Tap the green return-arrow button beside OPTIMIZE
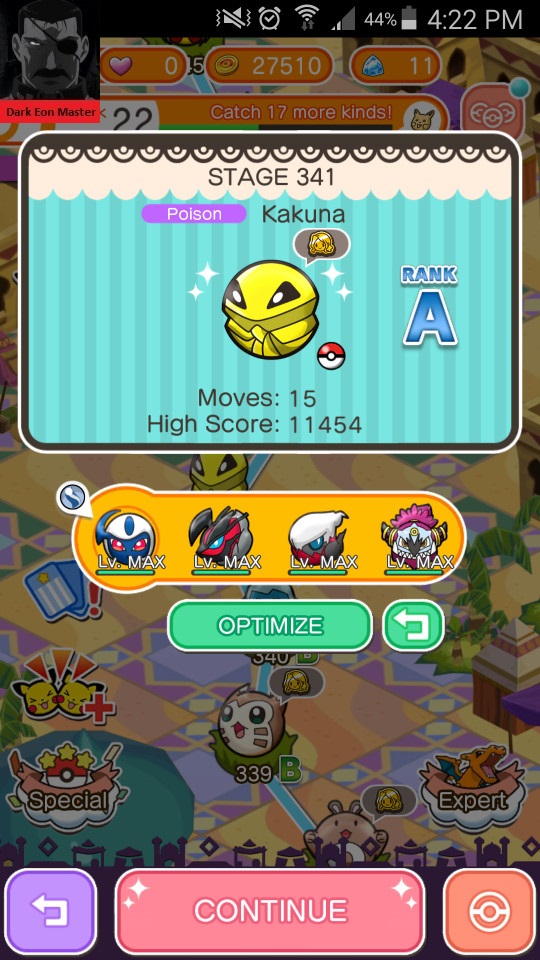Image resolution: width=540 pixels, height=960 pixels. click(x=413, y=626)
